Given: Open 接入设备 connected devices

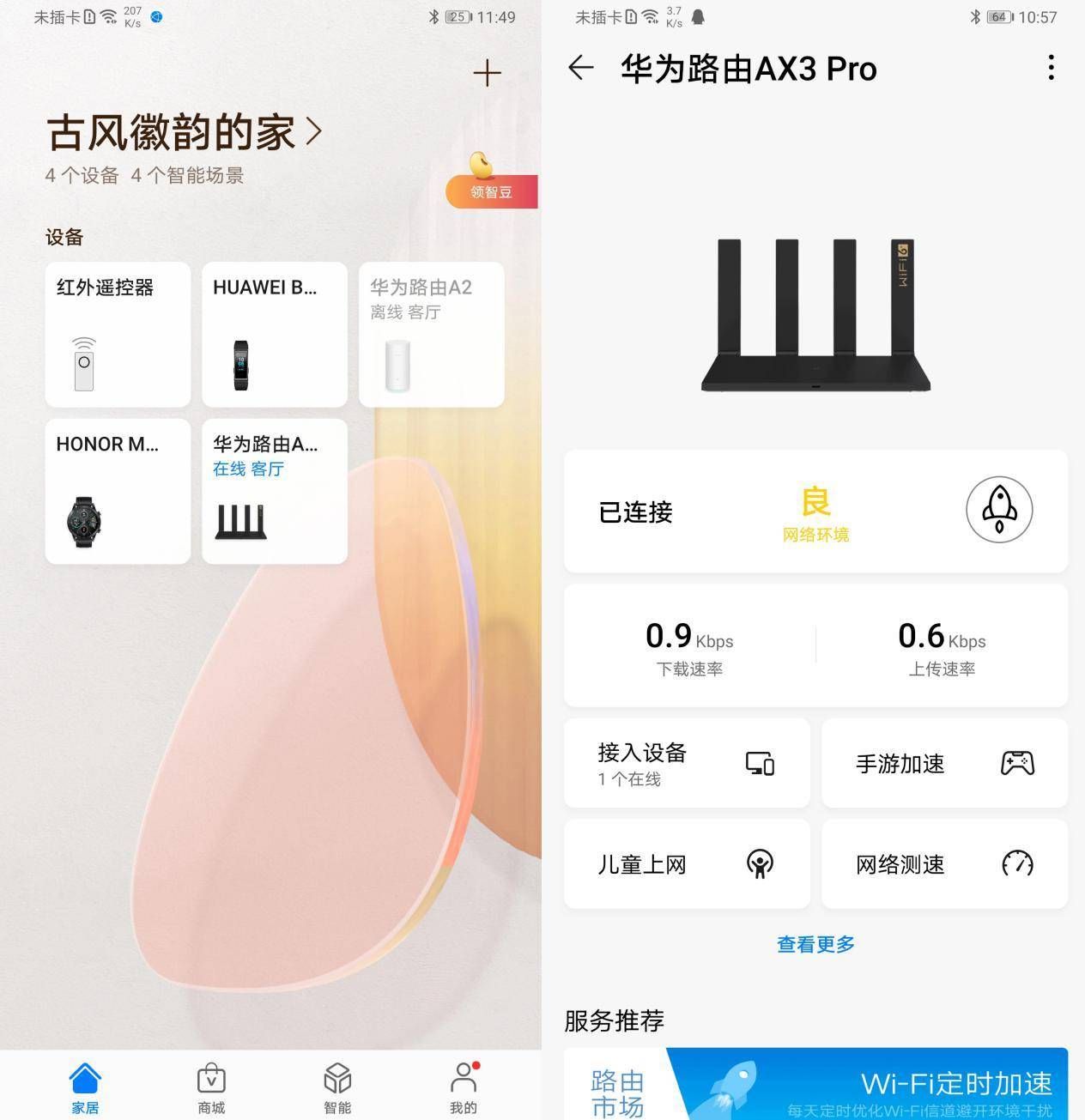Looking at the screenshot, I should (687, 763).
